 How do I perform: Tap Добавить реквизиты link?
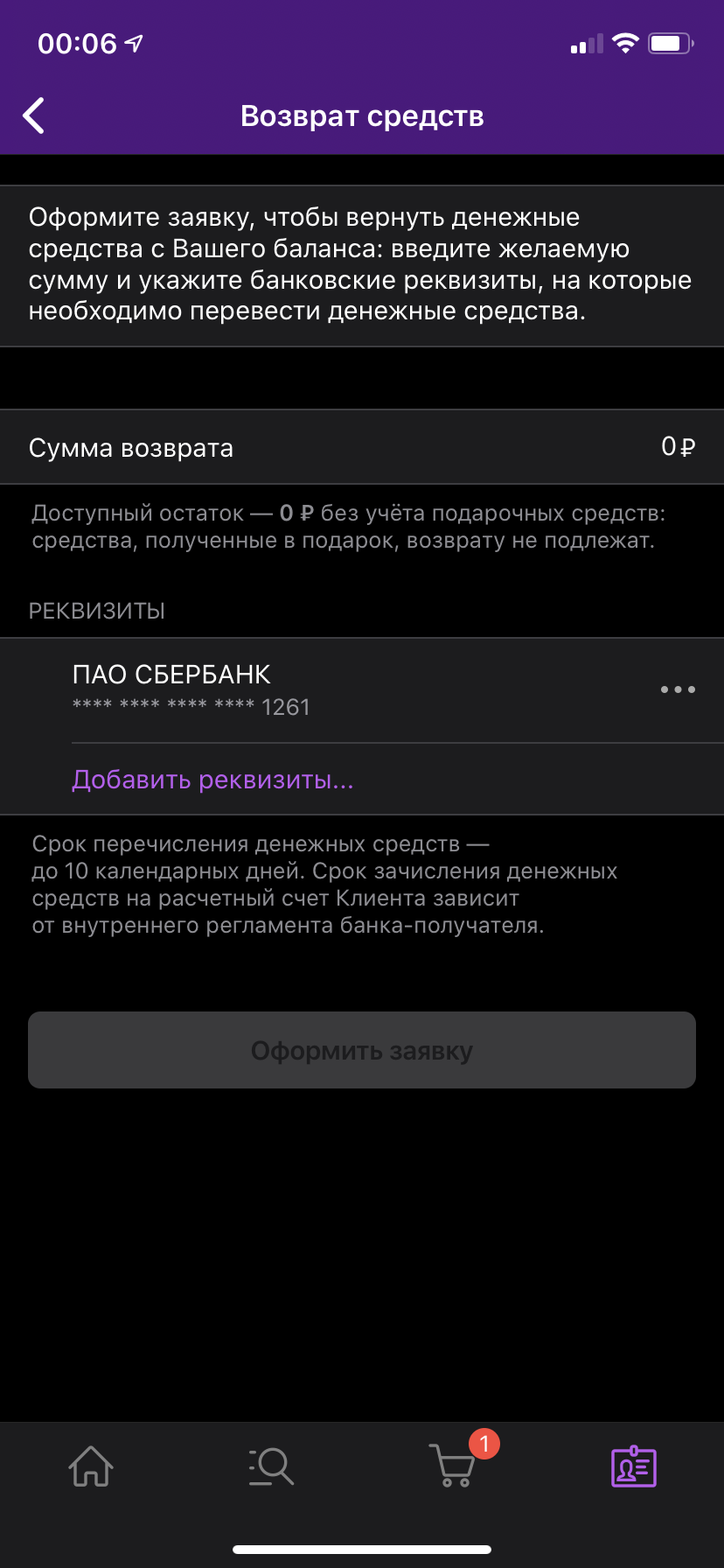(213, 780)
